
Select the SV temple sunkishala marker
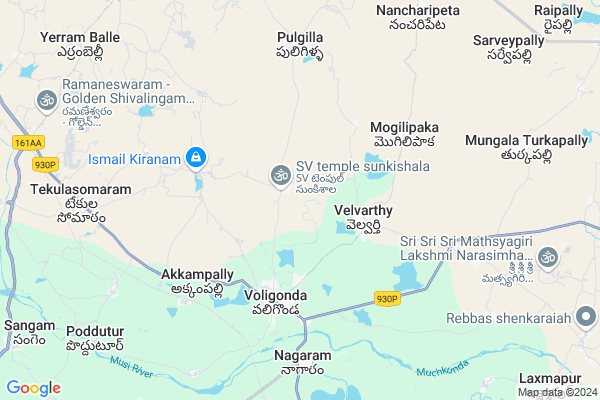coord(280,175)
